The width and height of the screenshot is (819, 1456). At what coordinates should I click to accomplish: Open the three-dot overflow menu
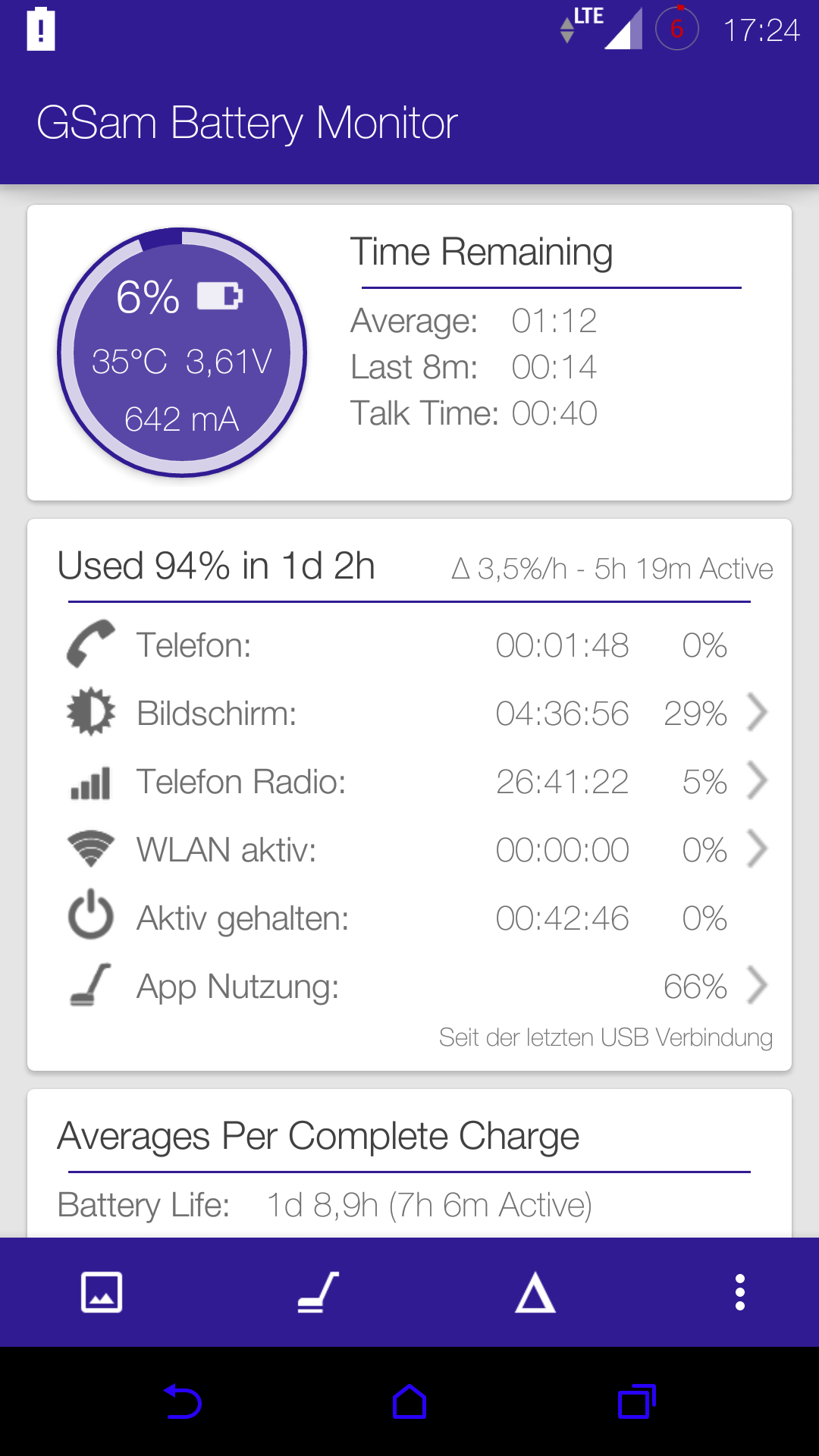740,1292
